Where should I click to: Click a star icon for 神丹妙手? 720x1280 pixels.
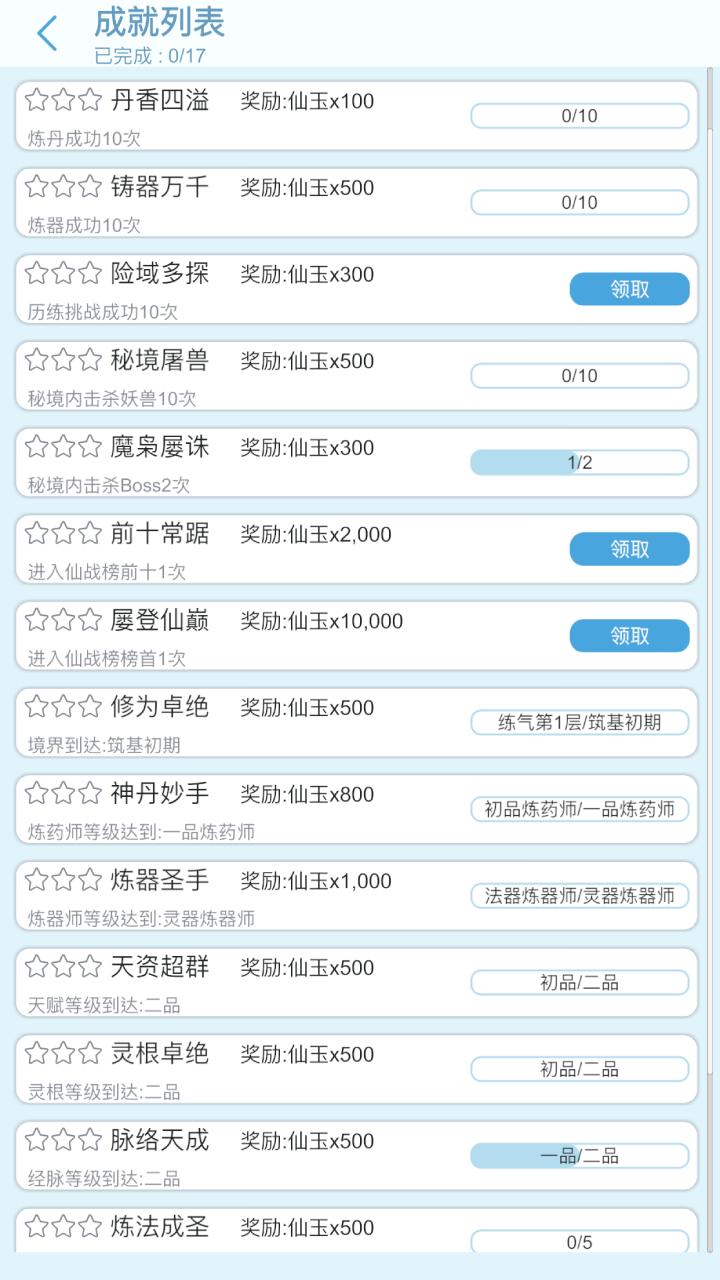point(63,794)
